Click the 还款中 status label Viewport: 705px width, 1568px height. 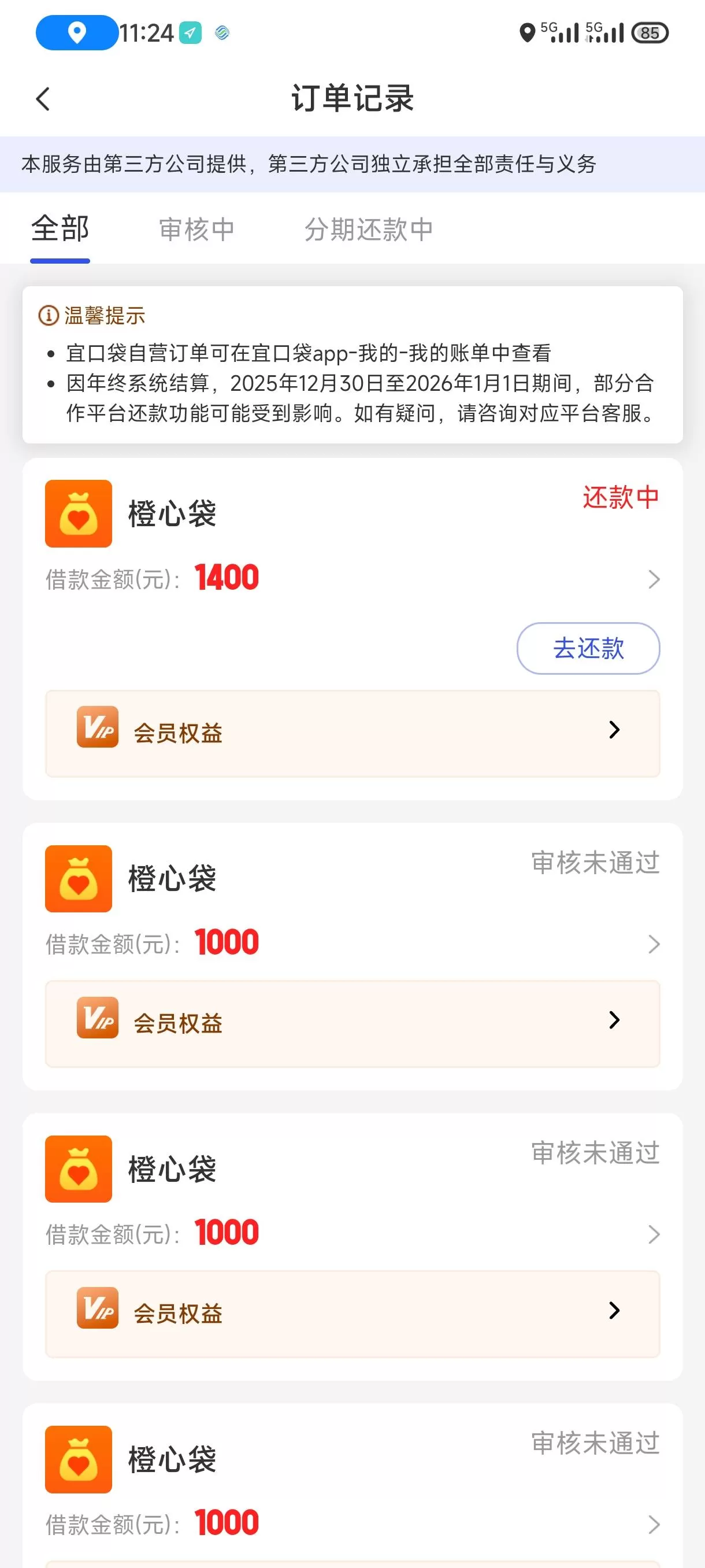coord(620,497)
